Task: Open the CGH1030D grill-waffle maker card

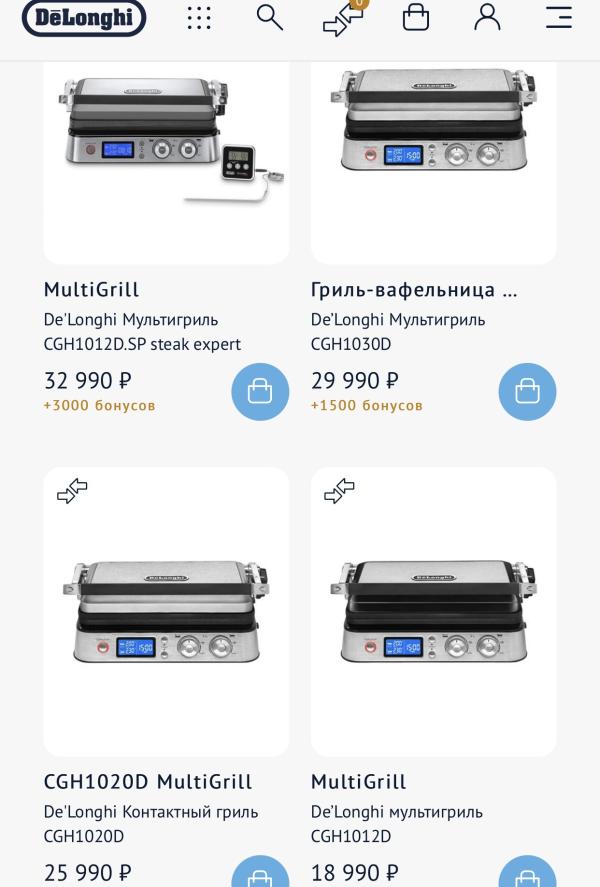Action: tap(433, 163)
